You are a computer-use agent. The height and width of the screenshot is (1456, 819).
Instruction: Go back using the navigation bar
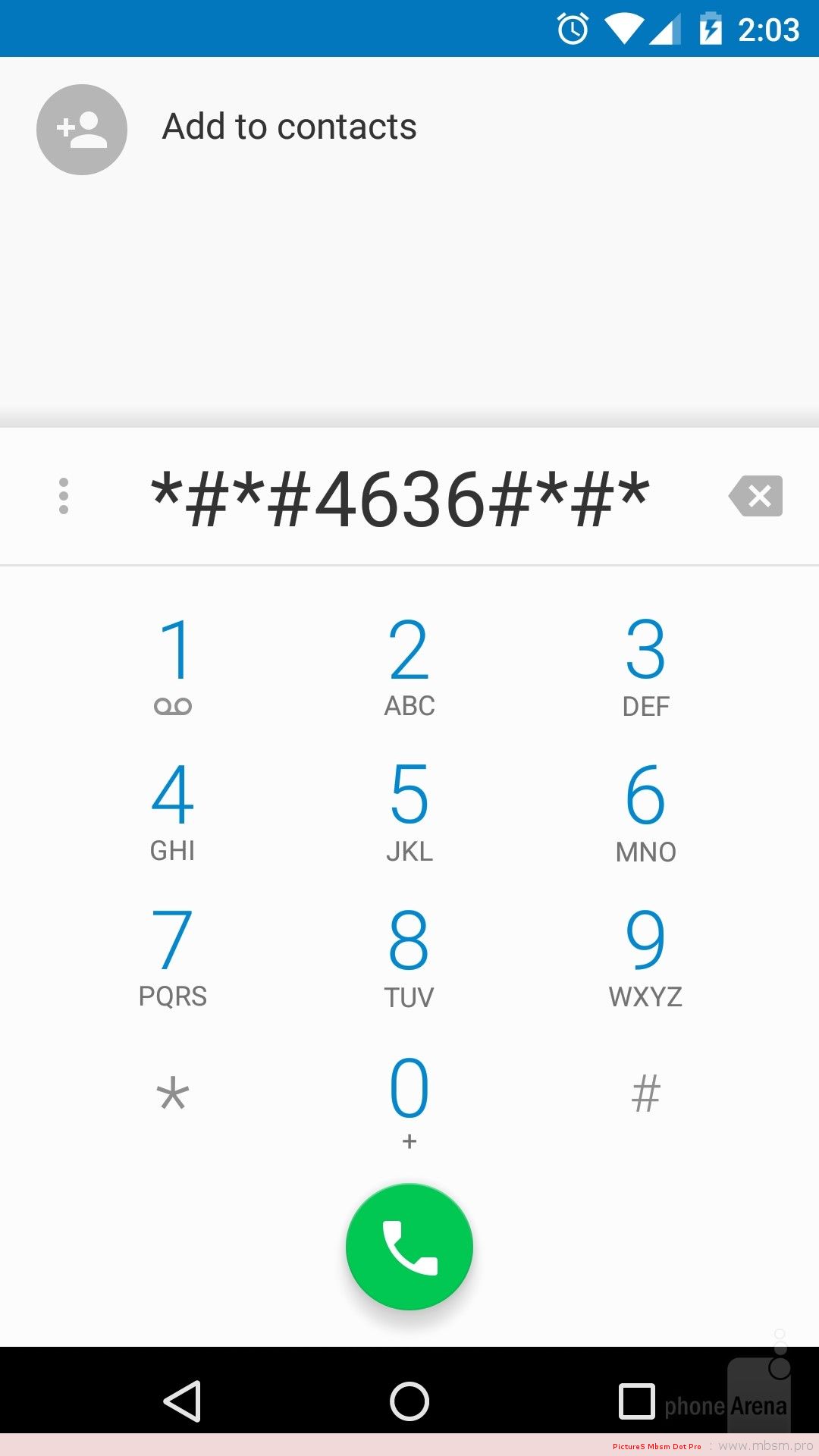click(182, 1401)
